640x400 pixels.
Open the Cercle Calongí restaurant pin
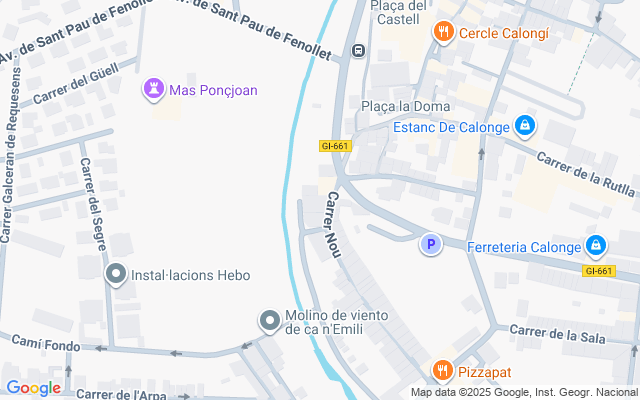click(444, 33)
